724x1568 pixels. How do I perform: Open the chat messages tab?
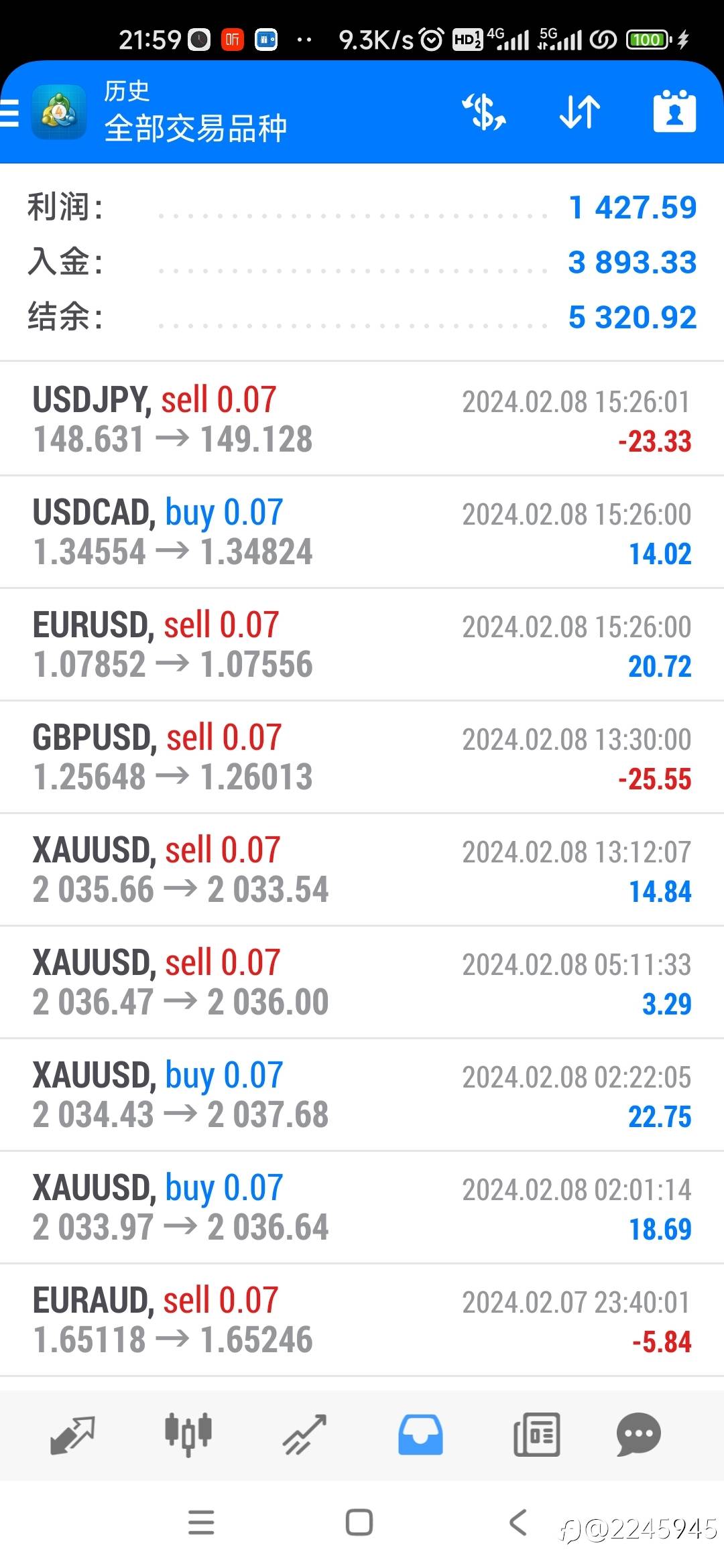click(x=638, y=1435)
